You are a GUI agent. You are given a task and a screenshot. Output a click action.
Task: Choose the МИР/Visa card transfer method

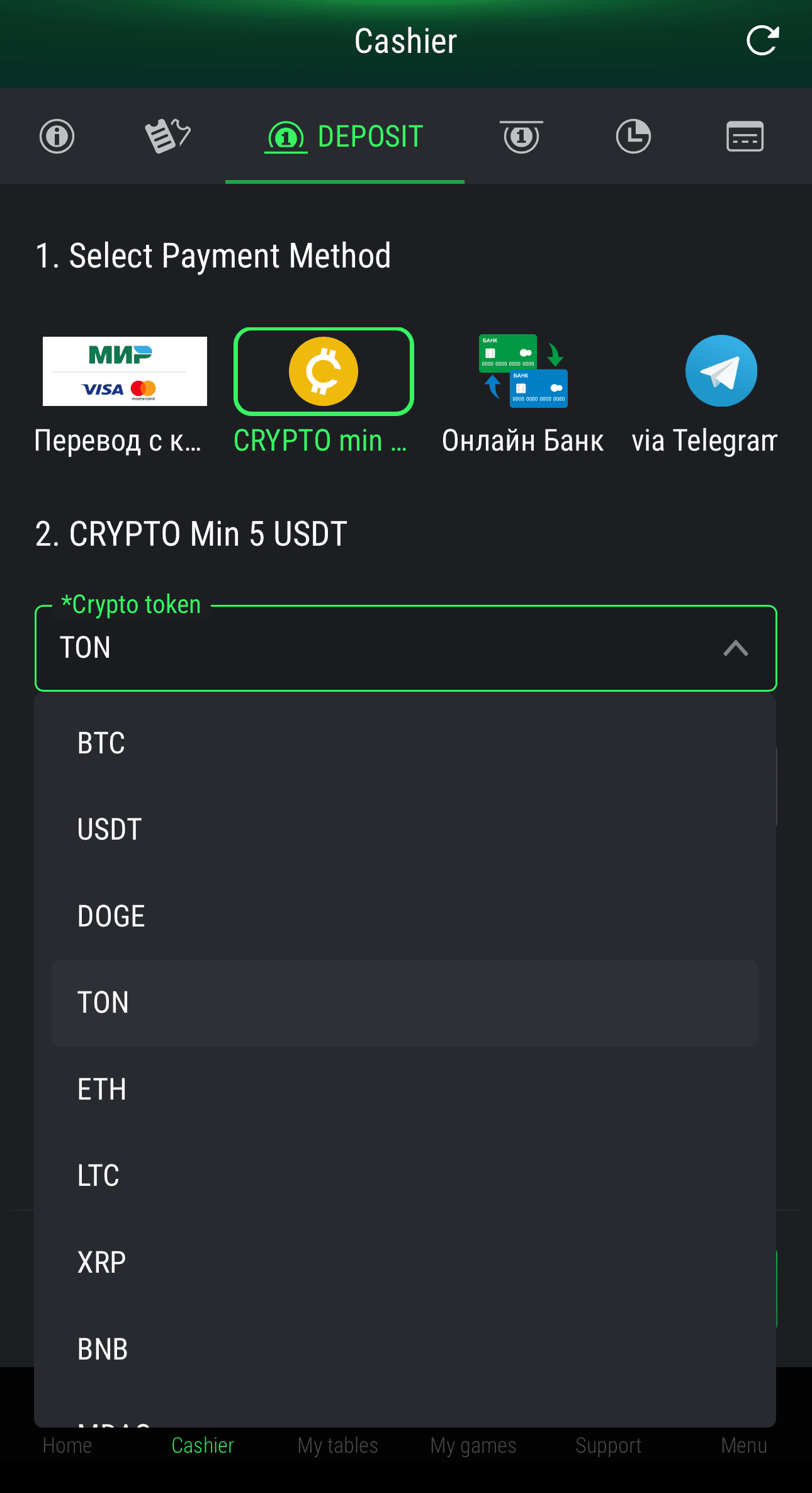(124, 371)
